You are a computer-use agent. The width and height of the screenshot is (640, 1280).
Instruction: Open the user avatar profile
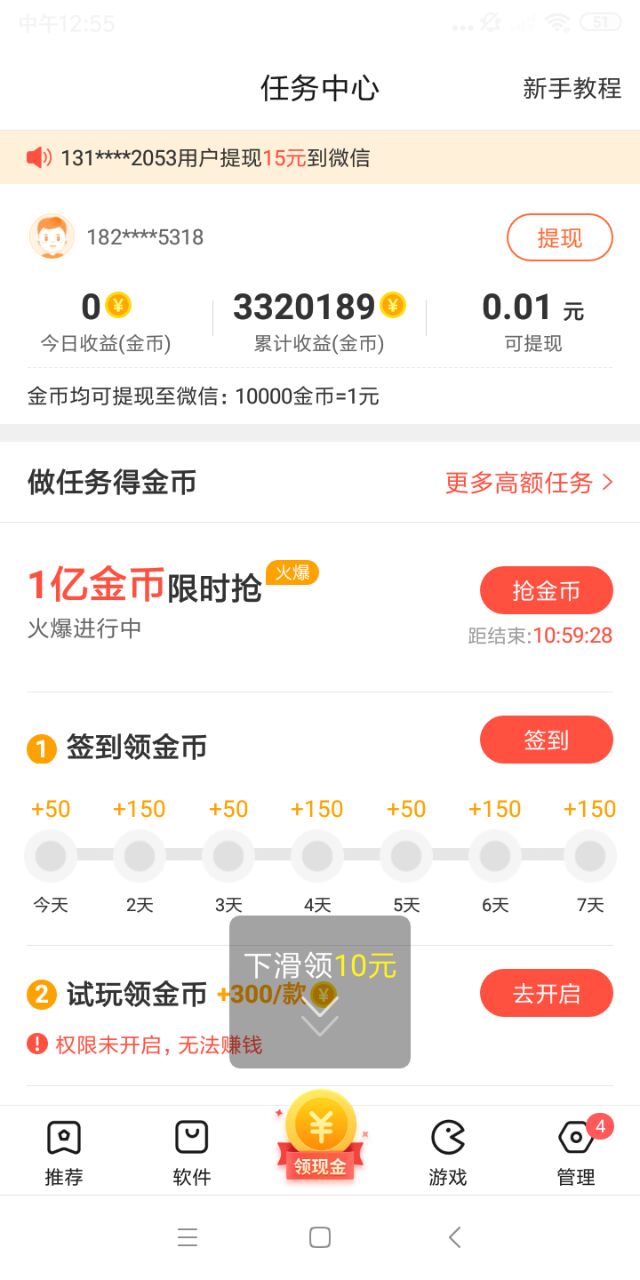51,237
